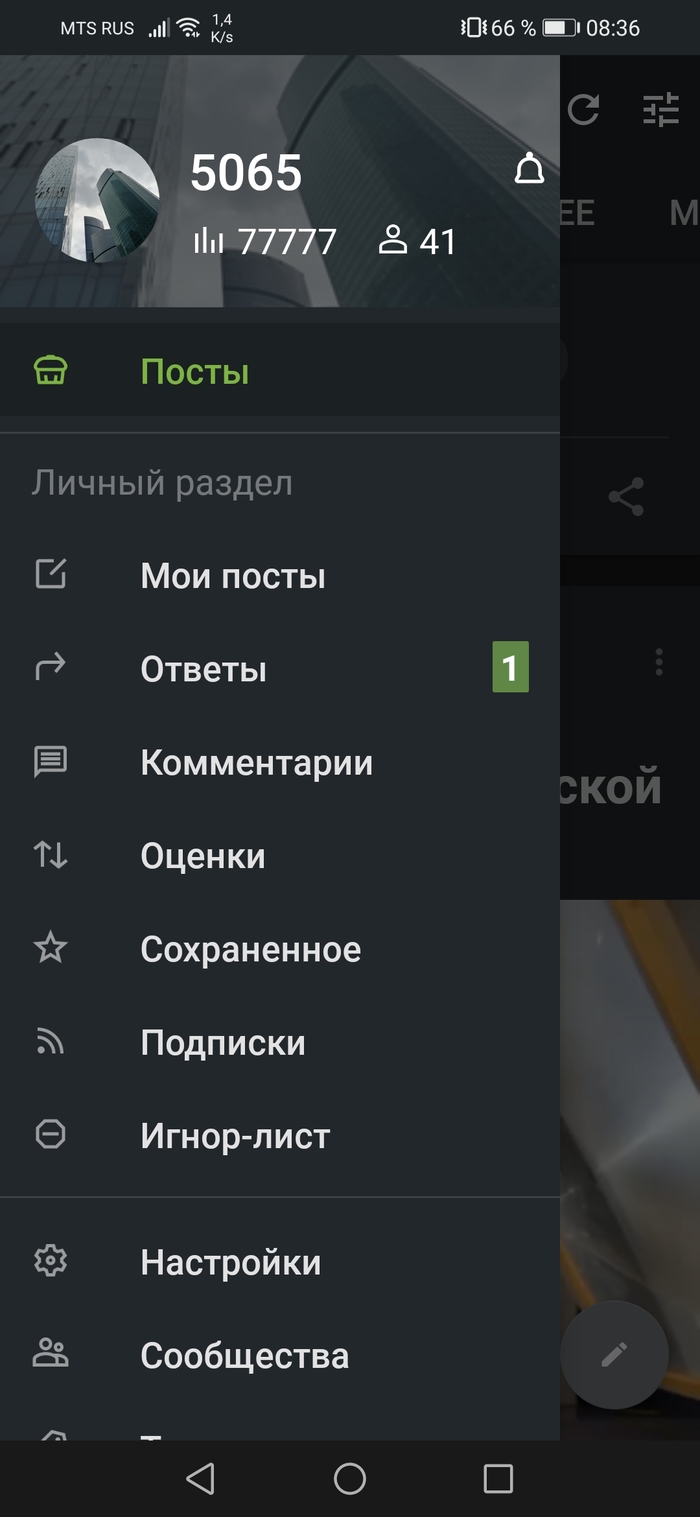700x1517 pixels.
Task: Open Игнор-лист
Action: (x=235, y=1136)
